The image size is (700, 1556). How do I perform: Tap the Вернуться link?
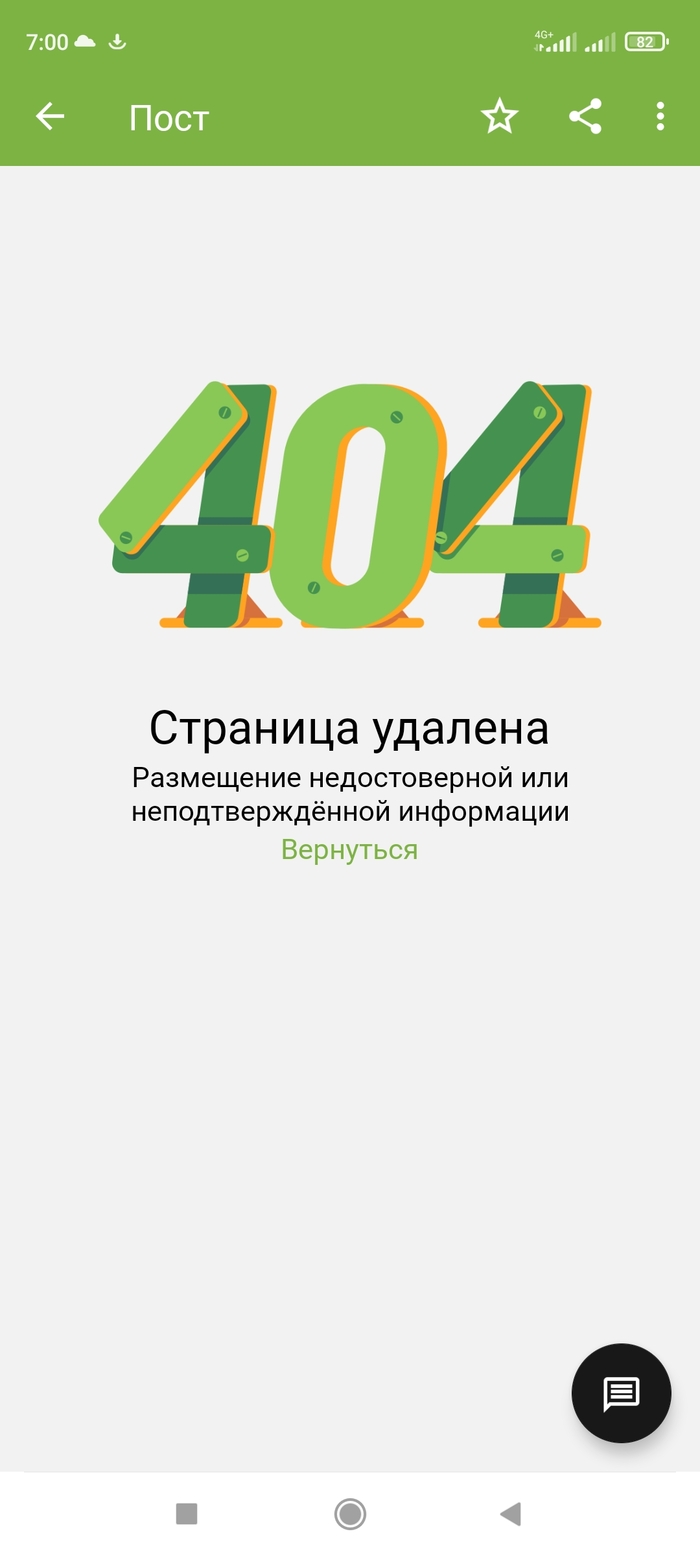coord(349,850)
